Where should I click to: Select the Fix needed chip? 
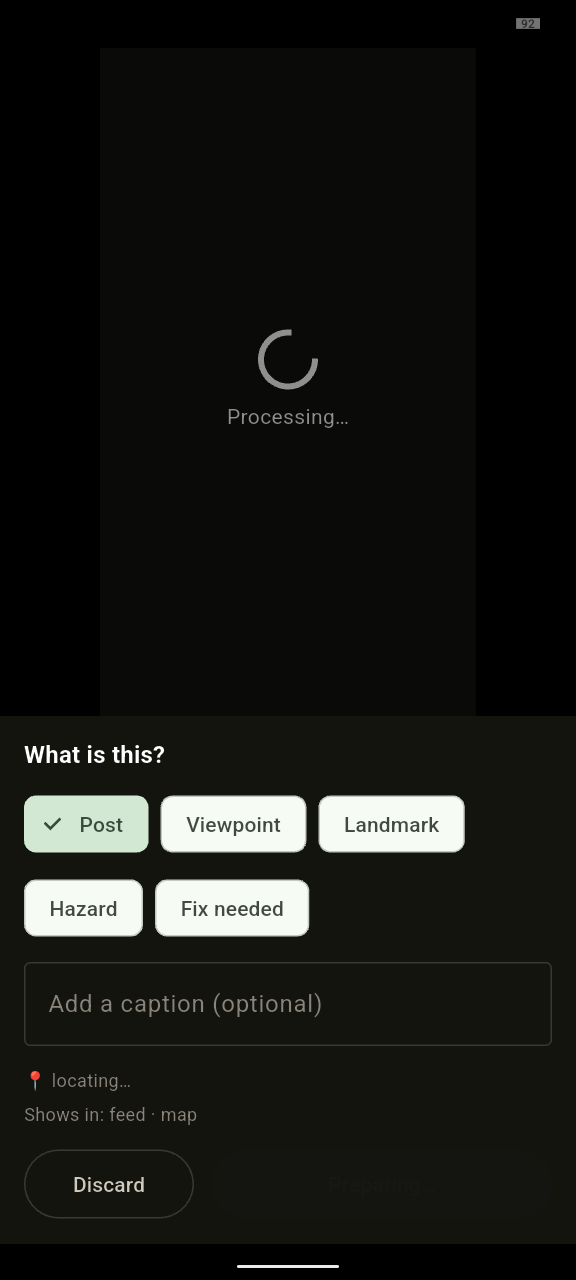pyautogui.click(x=232, y=908)
